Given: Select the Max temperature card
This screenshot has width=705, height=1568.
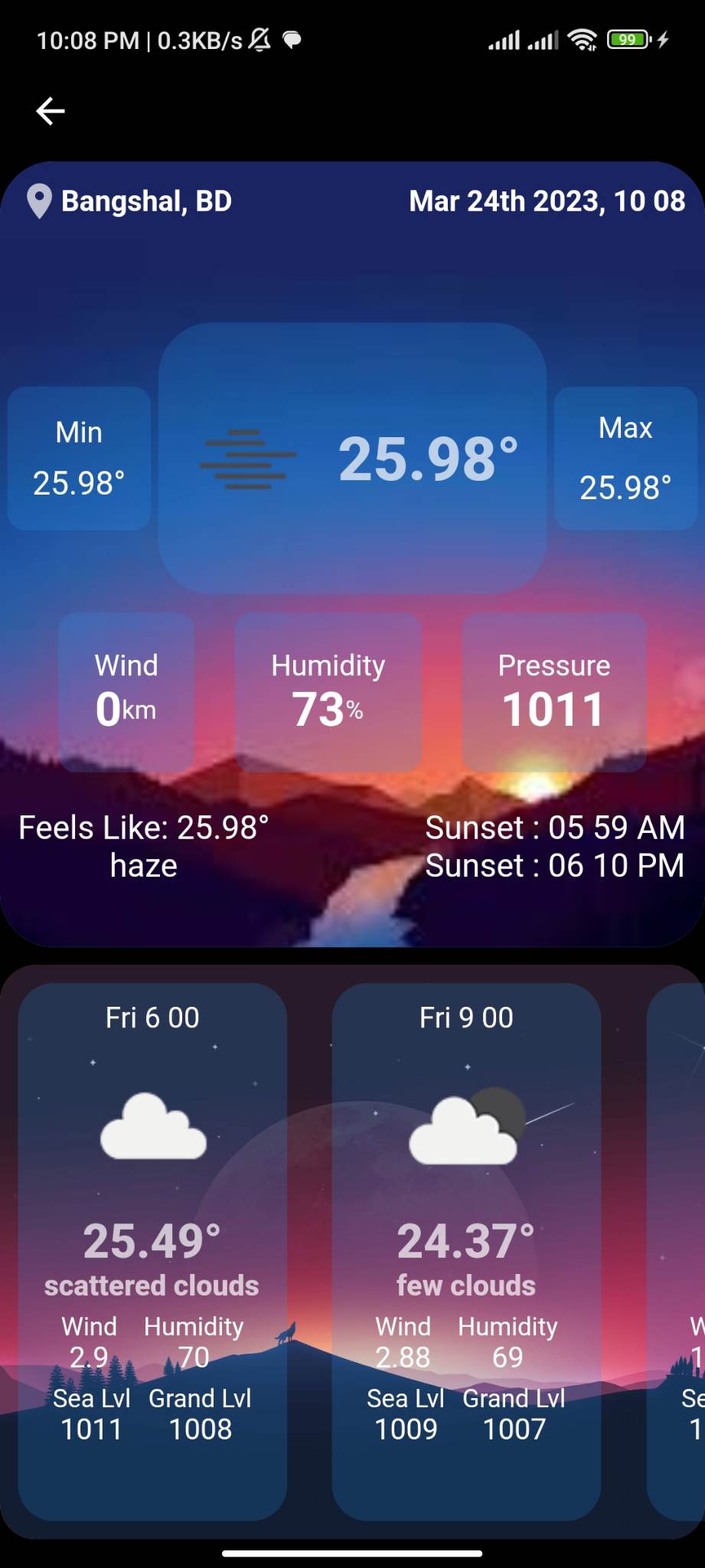Looking at the screenshot, I should [626, 457].
